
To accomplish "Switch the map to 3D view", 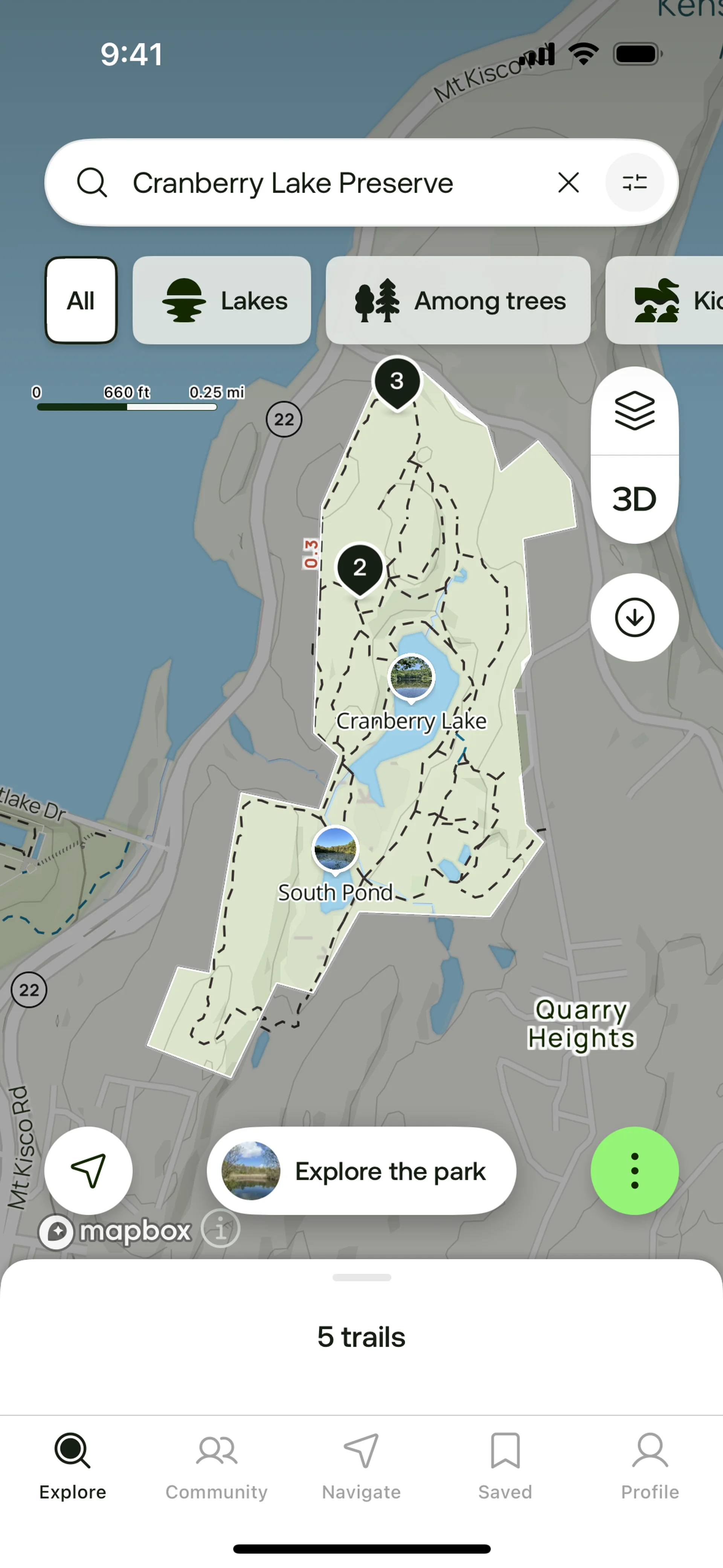I will (634, 499).
